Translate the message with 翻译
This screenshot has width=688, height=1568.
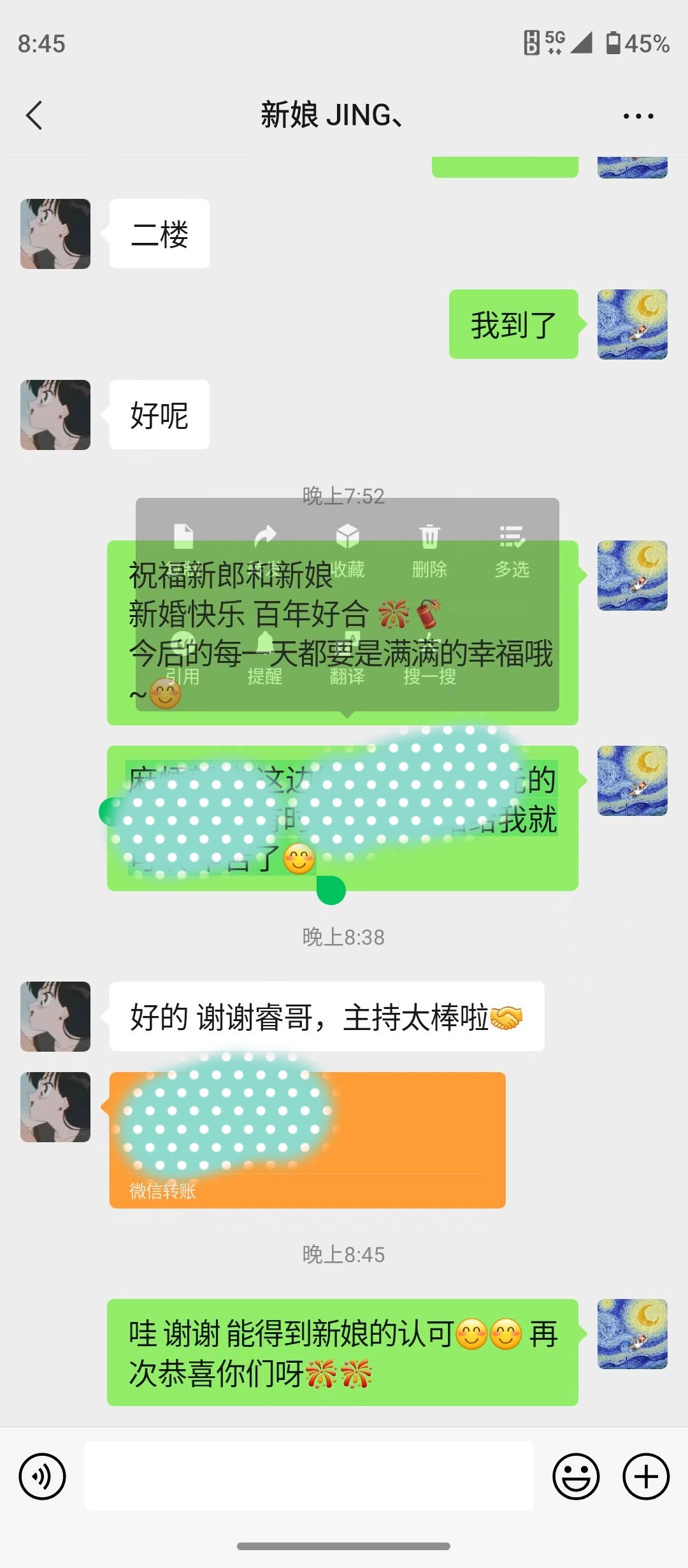[x=347, y=658]
